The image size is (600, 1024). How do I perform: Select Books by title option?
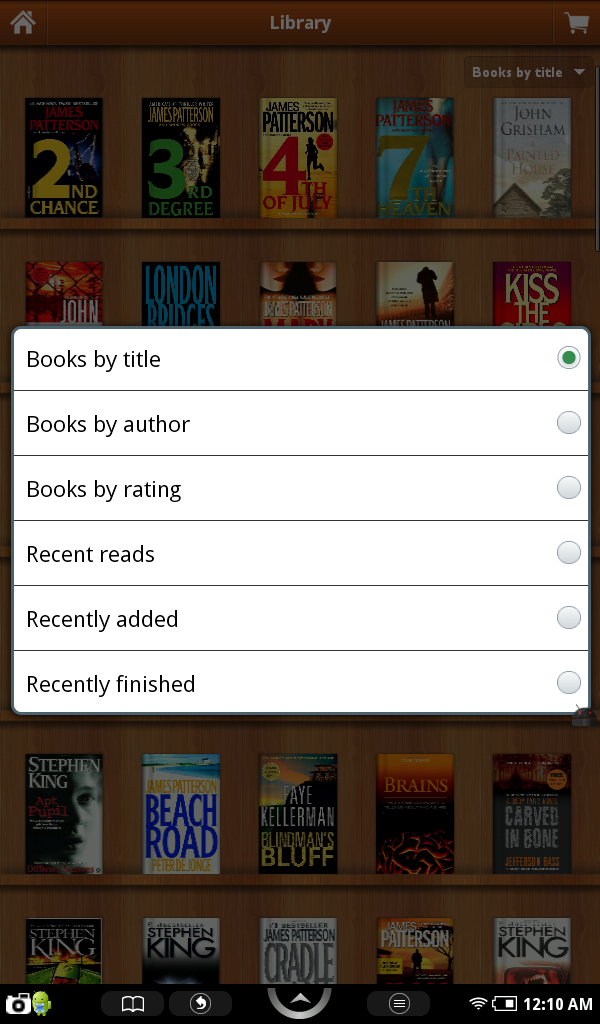pos(300,358)
